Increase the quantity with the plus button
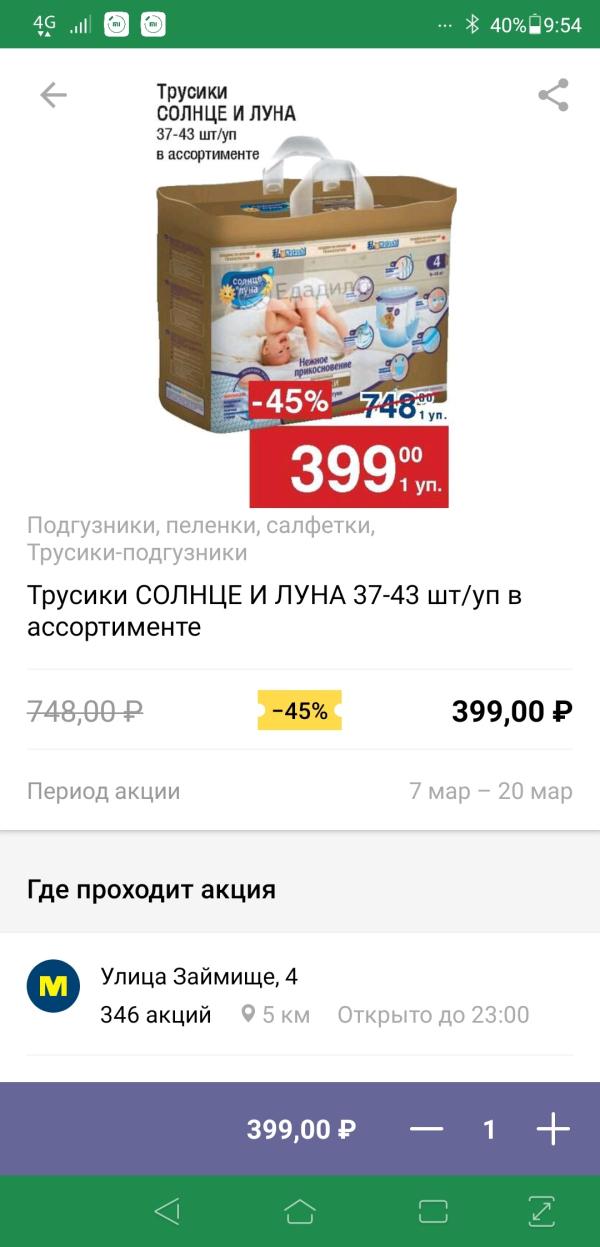The image size is (600, 1247). tap(553, 1129)
